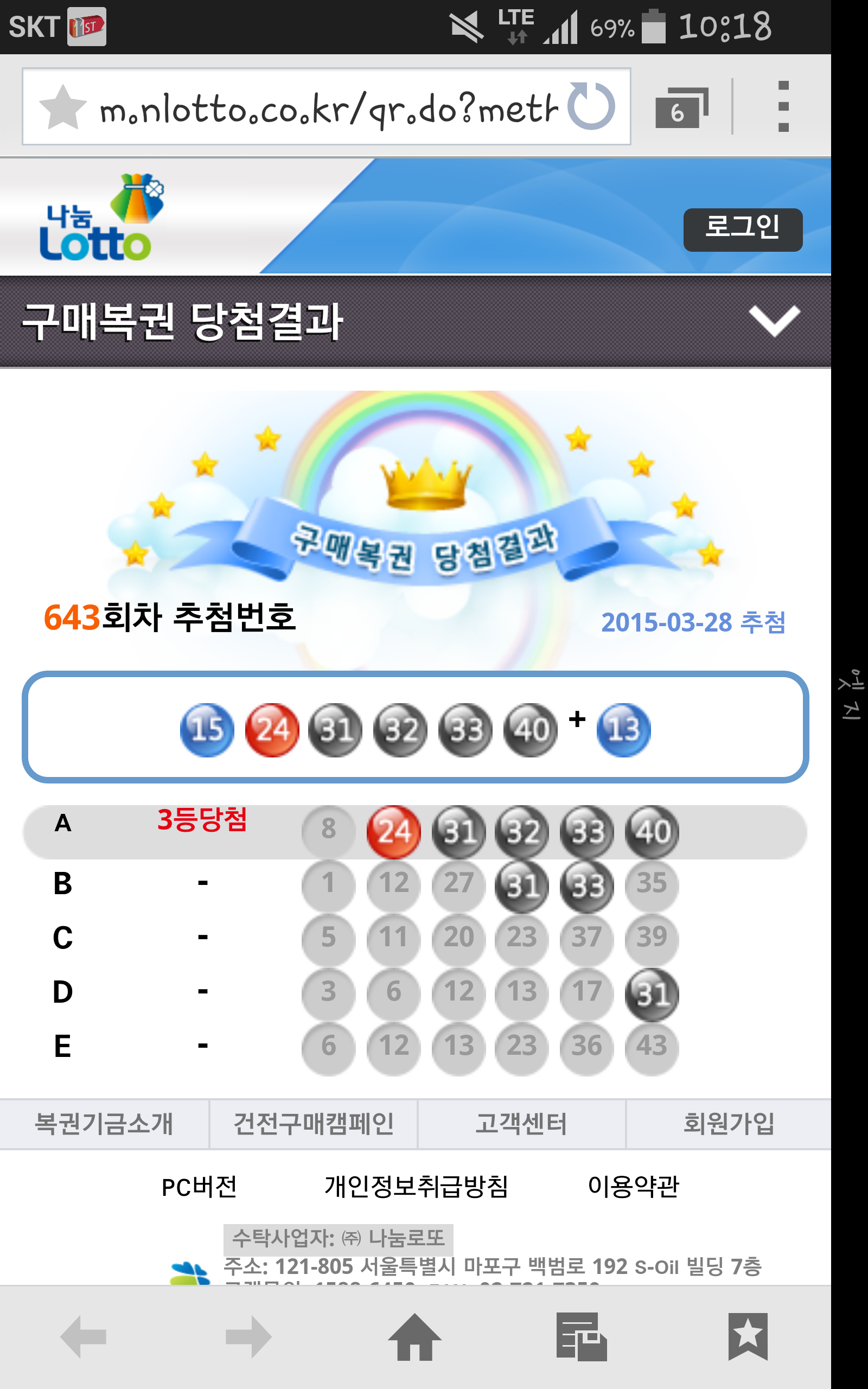Image resolution: width=868 pixels, height=1389 pixels.
Task: Go forward with the browser forward arrow
Action: pos(248,1337)
